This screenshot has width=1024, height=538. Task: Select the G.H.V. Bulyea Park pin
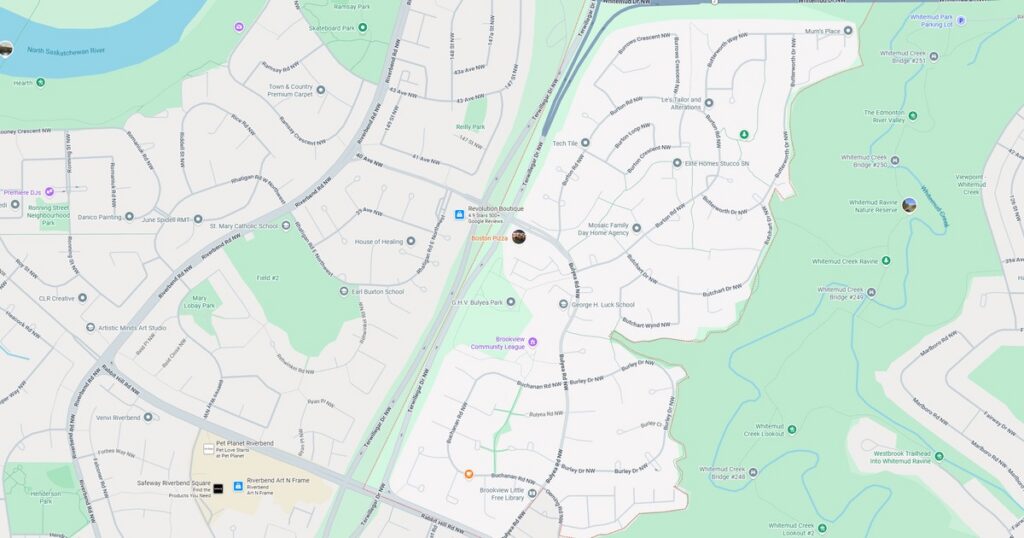coord(510,302)
